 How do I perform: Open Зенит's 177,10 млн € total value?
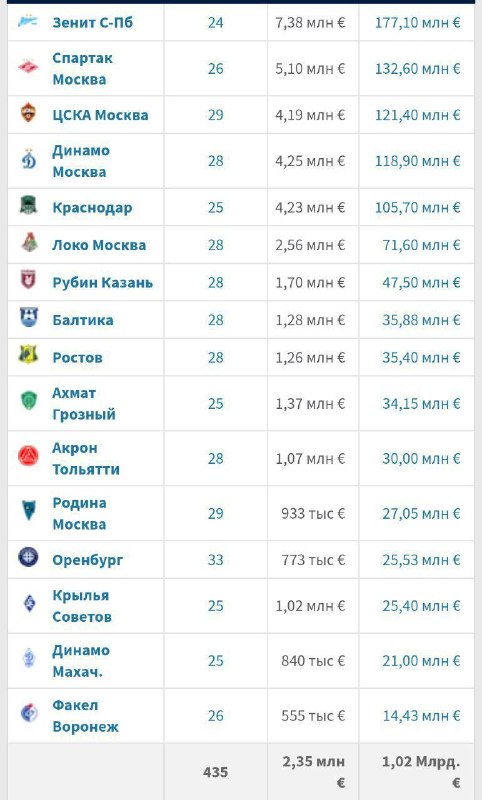click(x=418, y=22)
